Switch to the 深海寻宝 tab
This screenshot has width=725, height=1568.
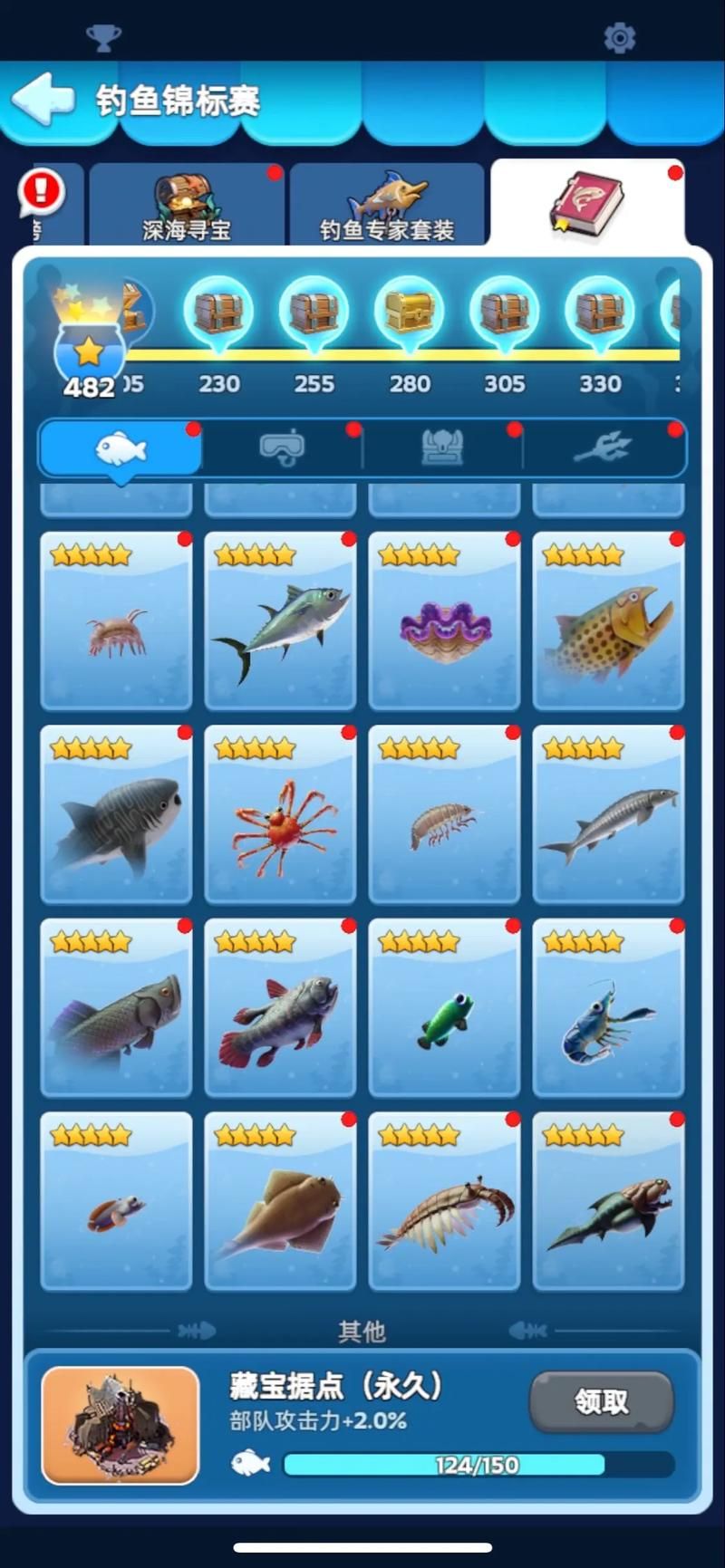187,207
